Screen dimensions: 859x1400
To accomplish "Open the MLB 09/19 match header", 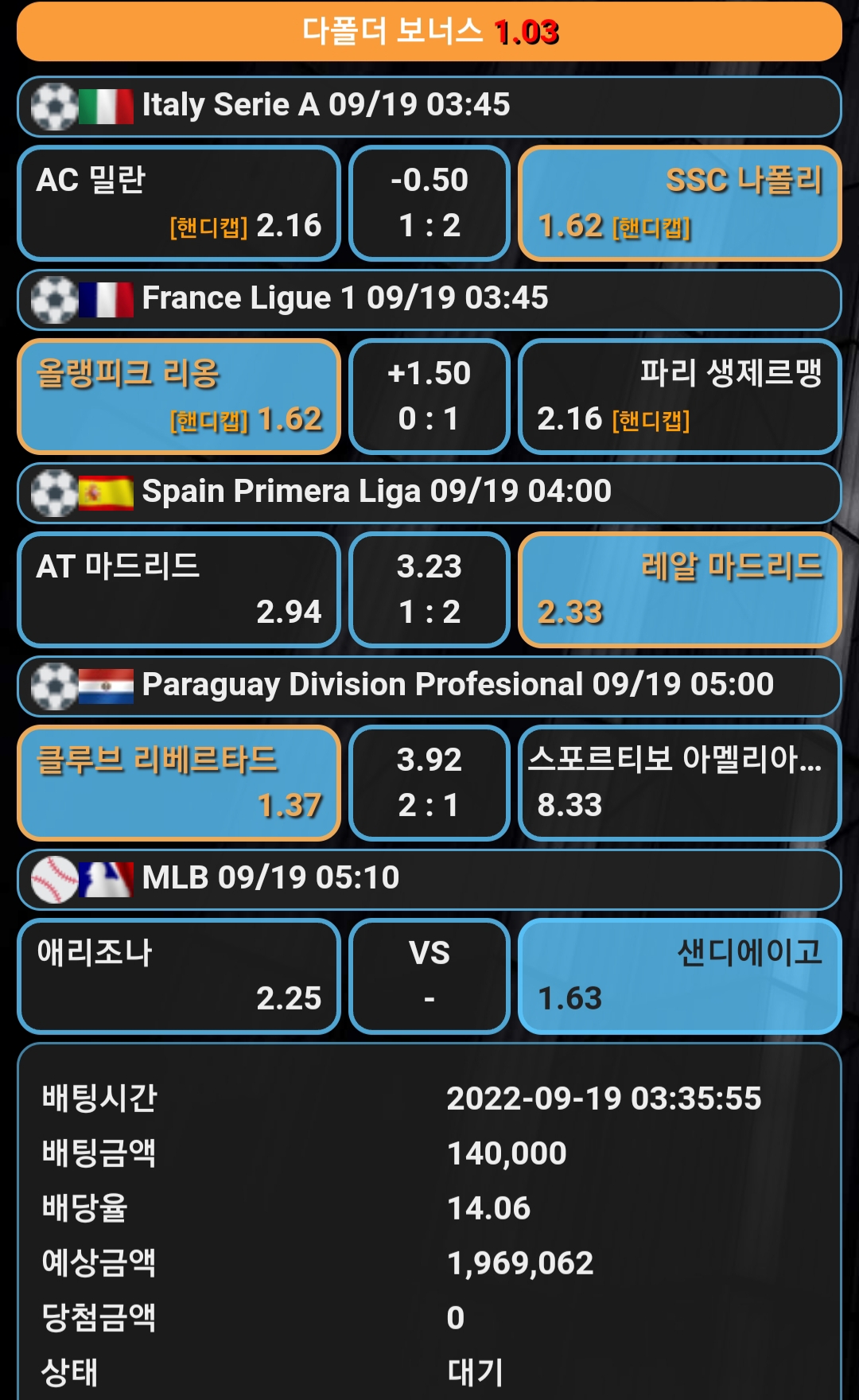I will click(429, 880).
